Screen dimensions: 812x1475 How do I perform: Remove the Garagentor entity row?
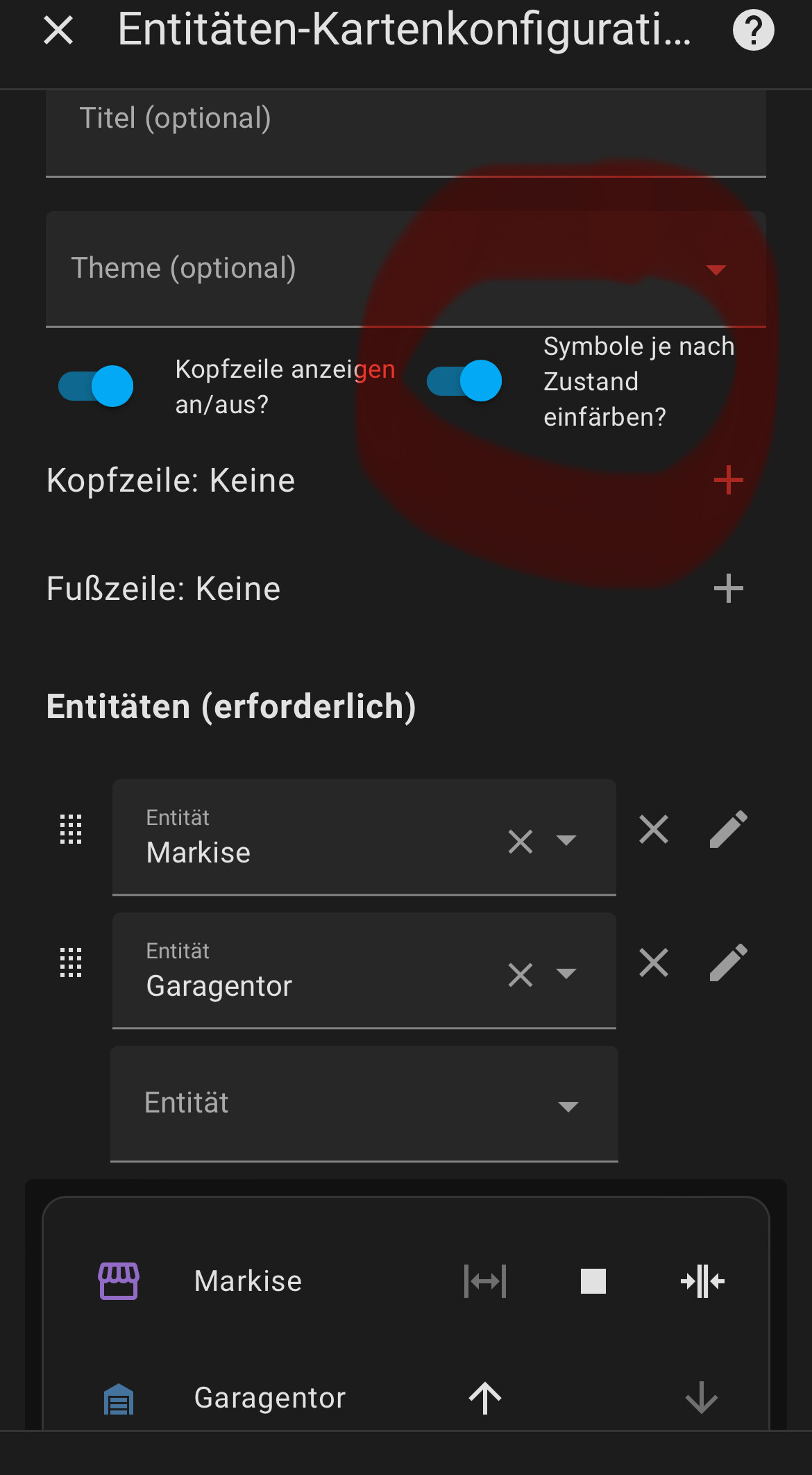[x=654, y=962]
